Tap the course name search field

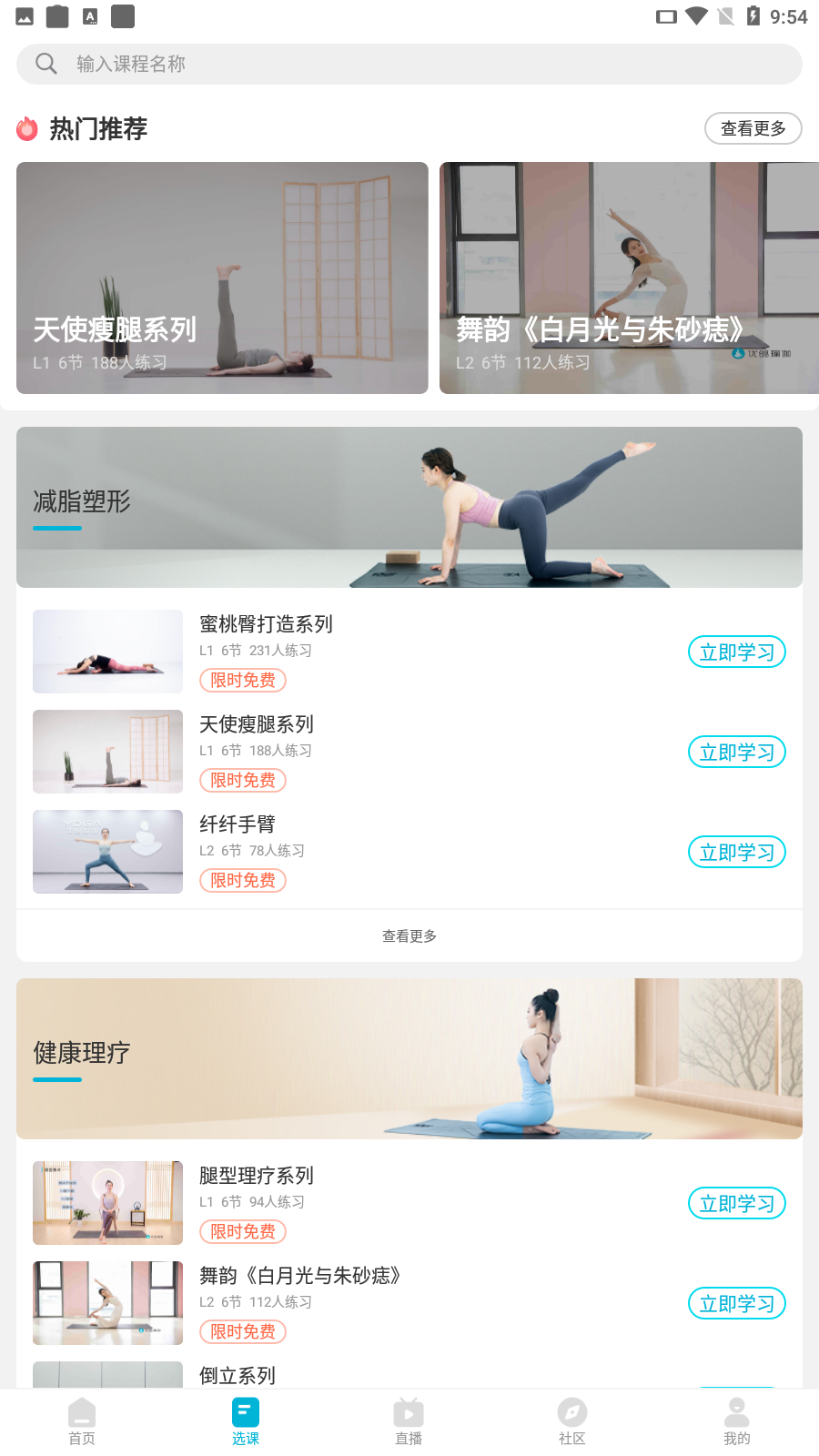pos(409,64)
